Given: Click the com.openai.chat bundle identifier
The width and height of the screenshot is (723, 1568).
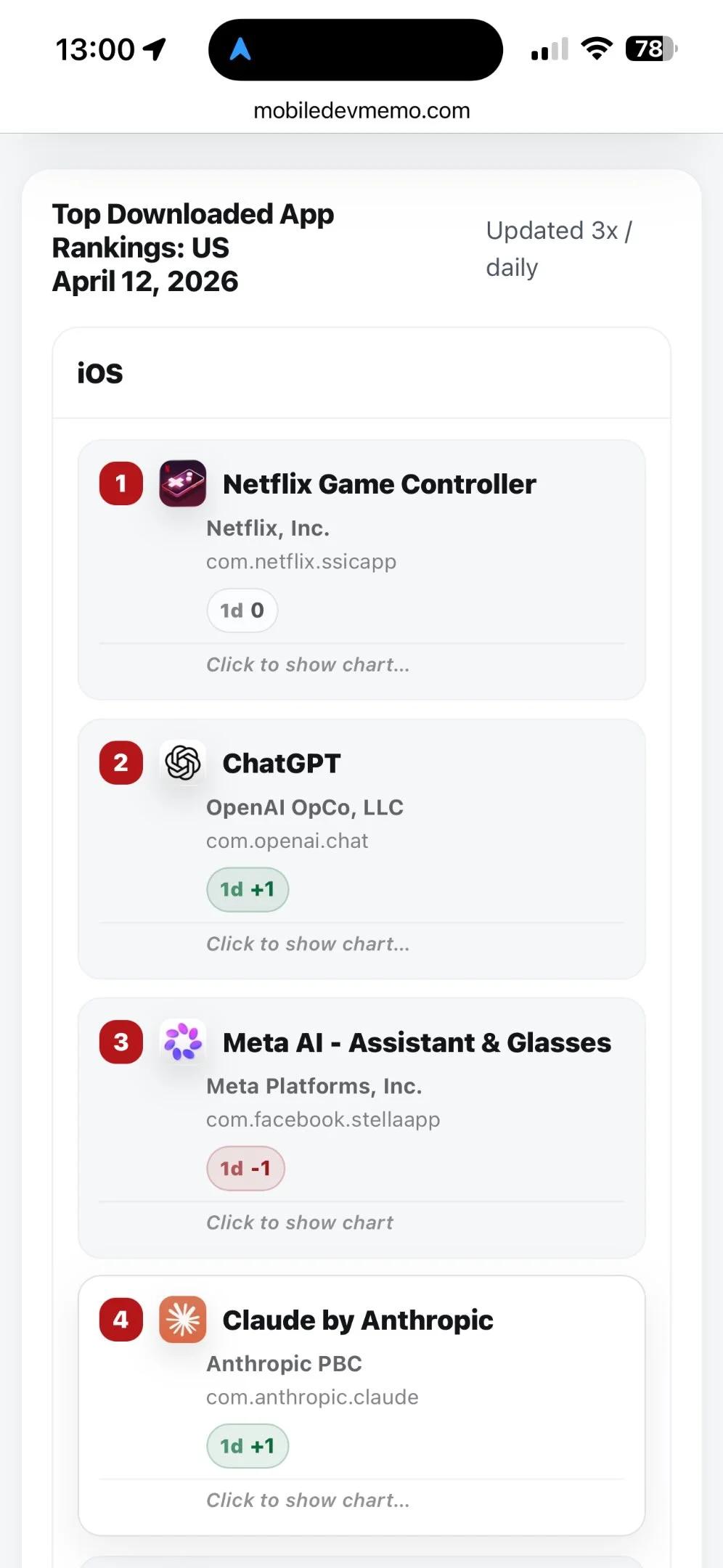Looking at the screenshot, I should [x=288, y=840].
